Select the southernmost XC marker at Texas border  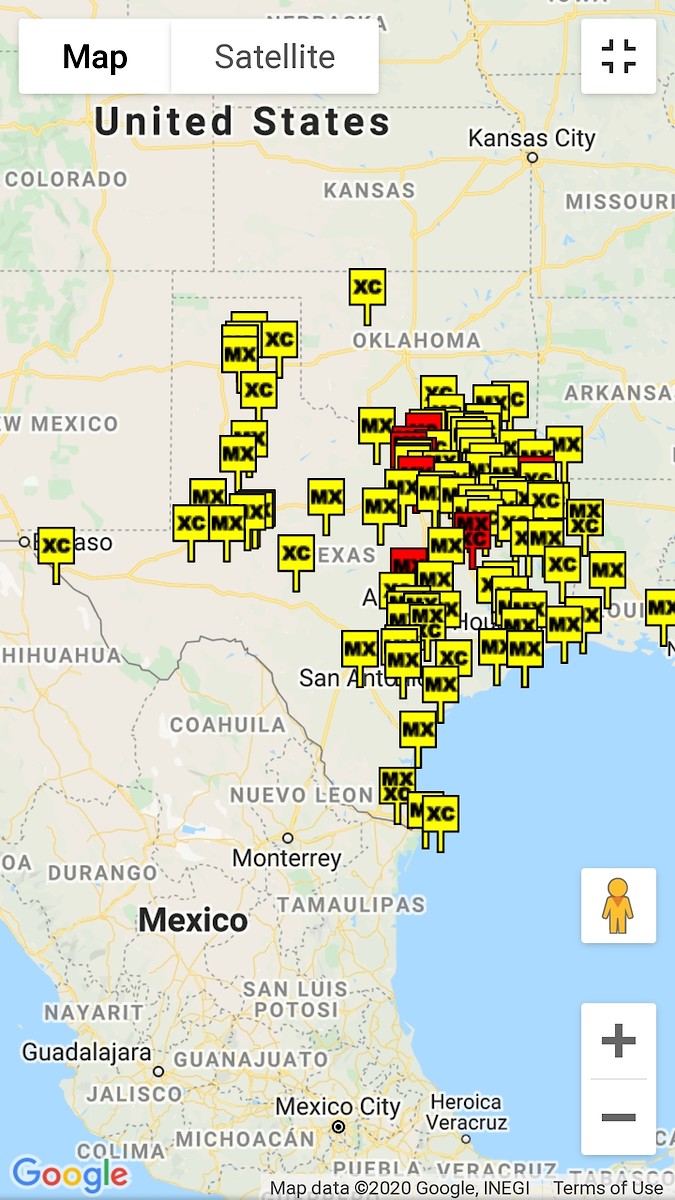[440, 814]
